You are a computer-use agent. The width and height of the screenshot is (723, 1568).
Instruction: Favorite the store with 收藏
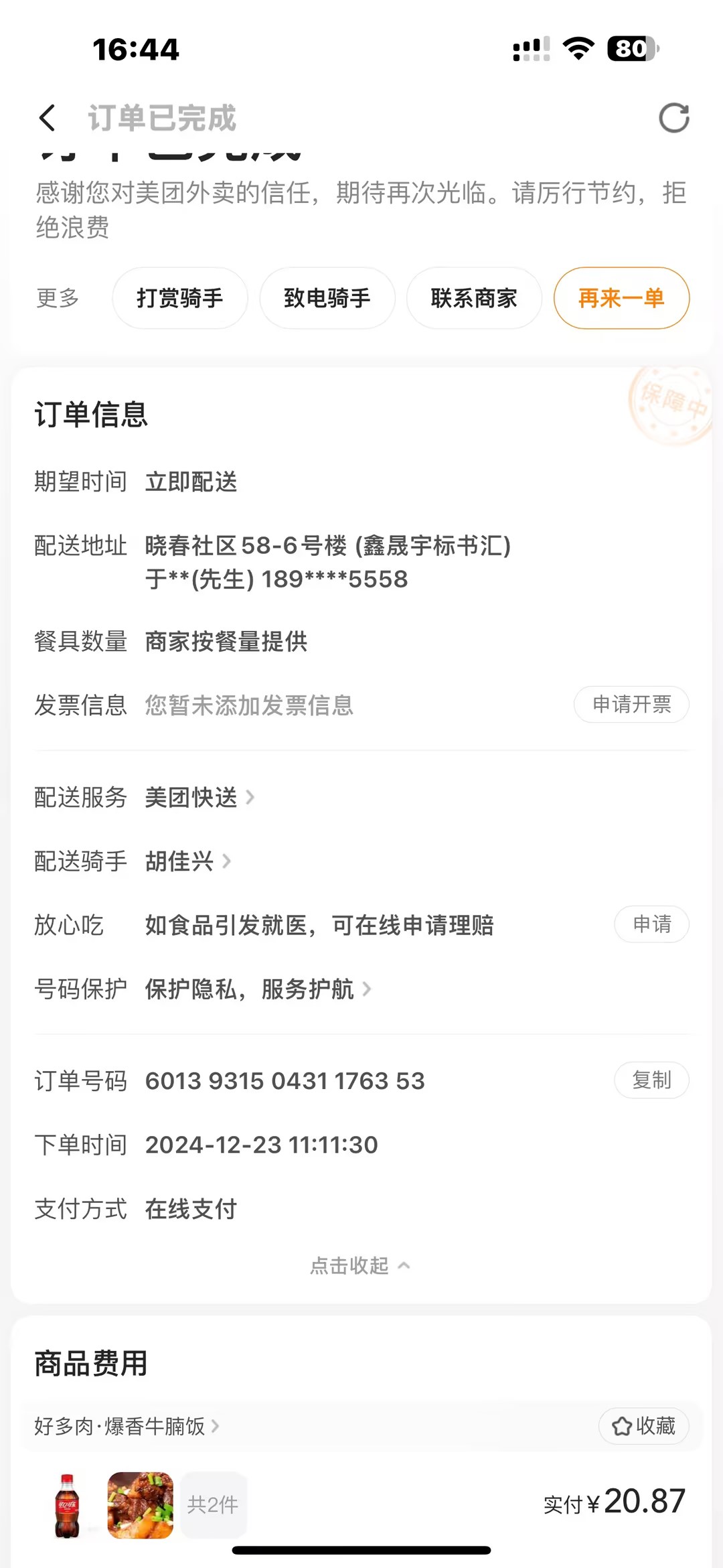[x=643, y=1426]
